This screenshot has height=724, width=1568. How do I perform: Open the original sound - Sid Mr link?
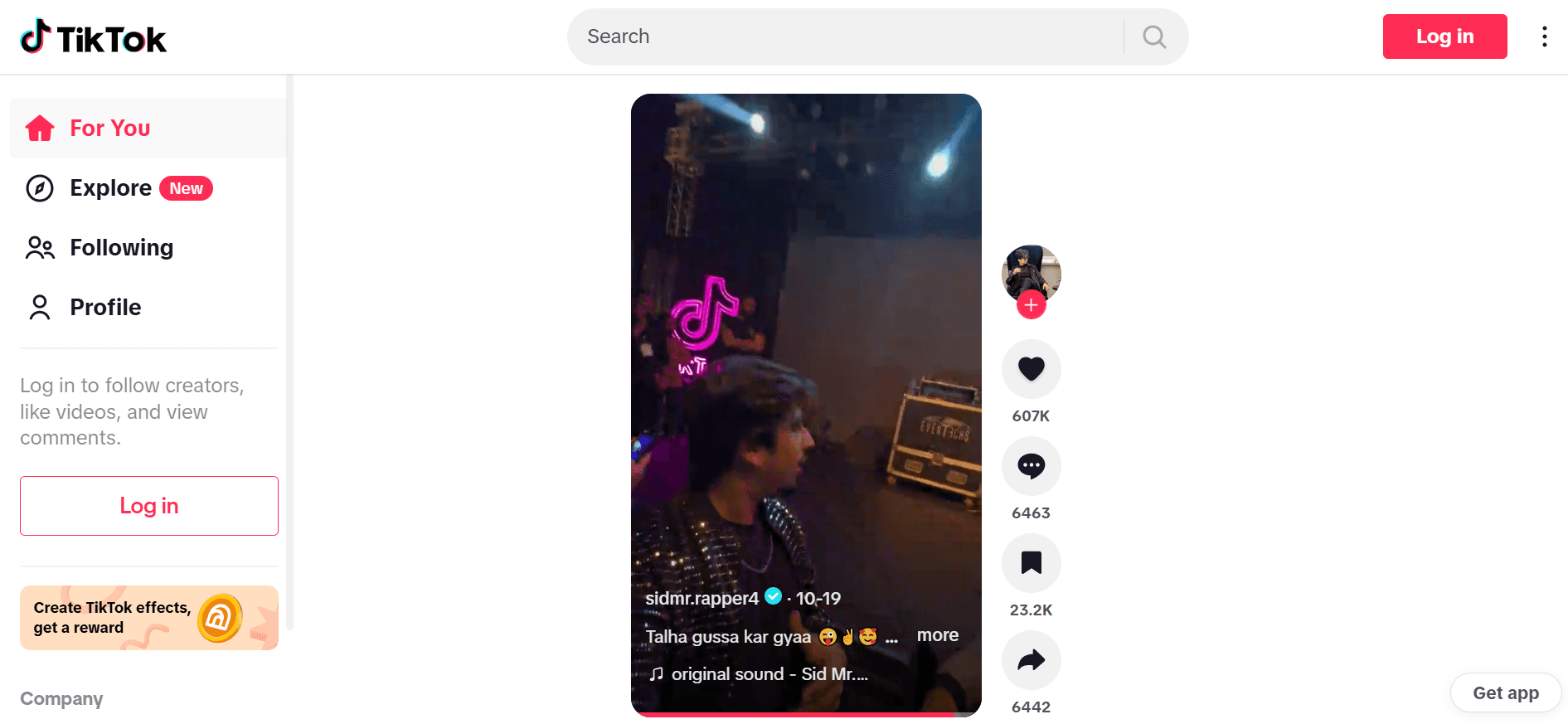point(769,674)
